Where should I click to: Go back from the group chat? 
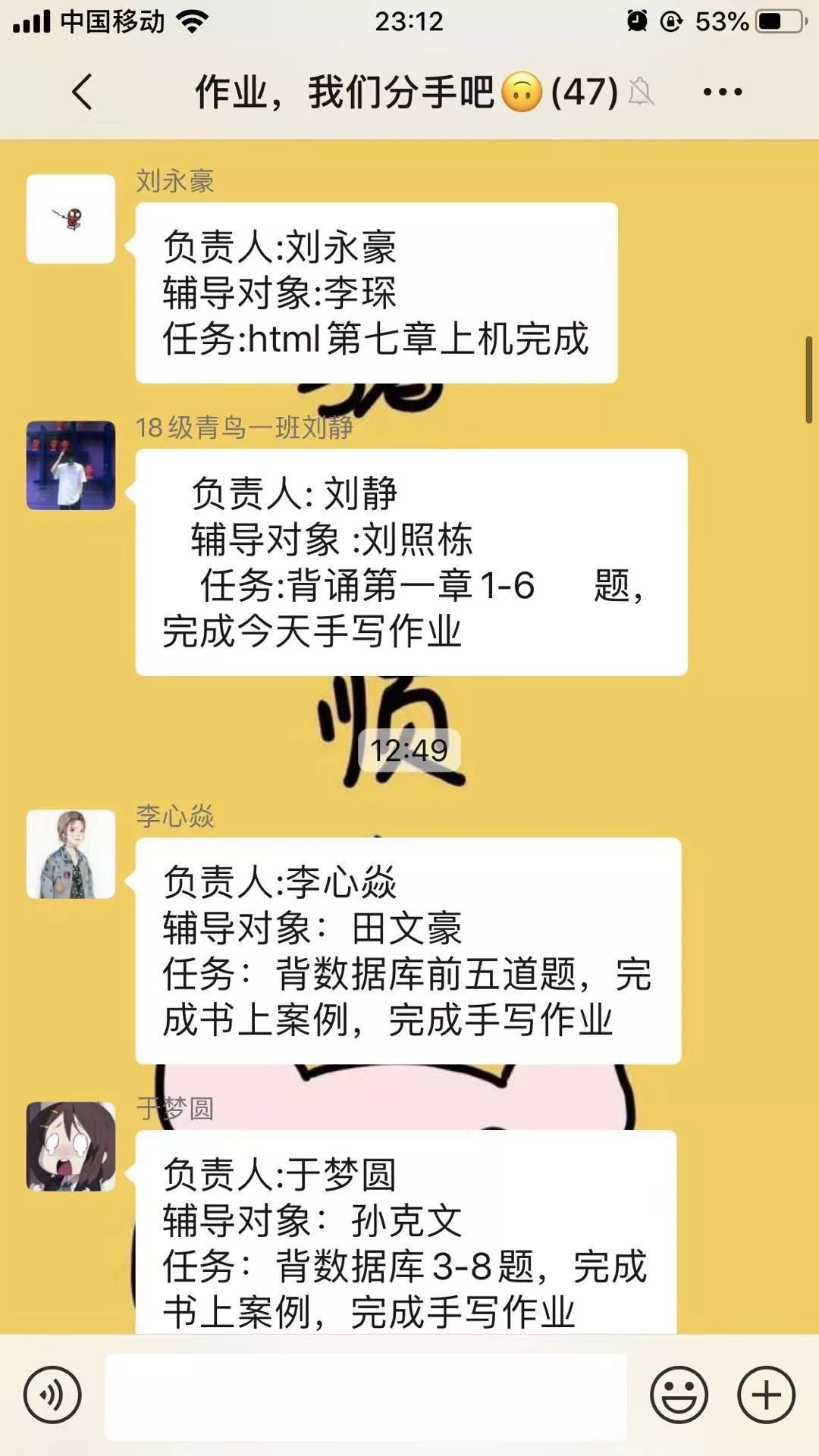[x=82, y=92]
